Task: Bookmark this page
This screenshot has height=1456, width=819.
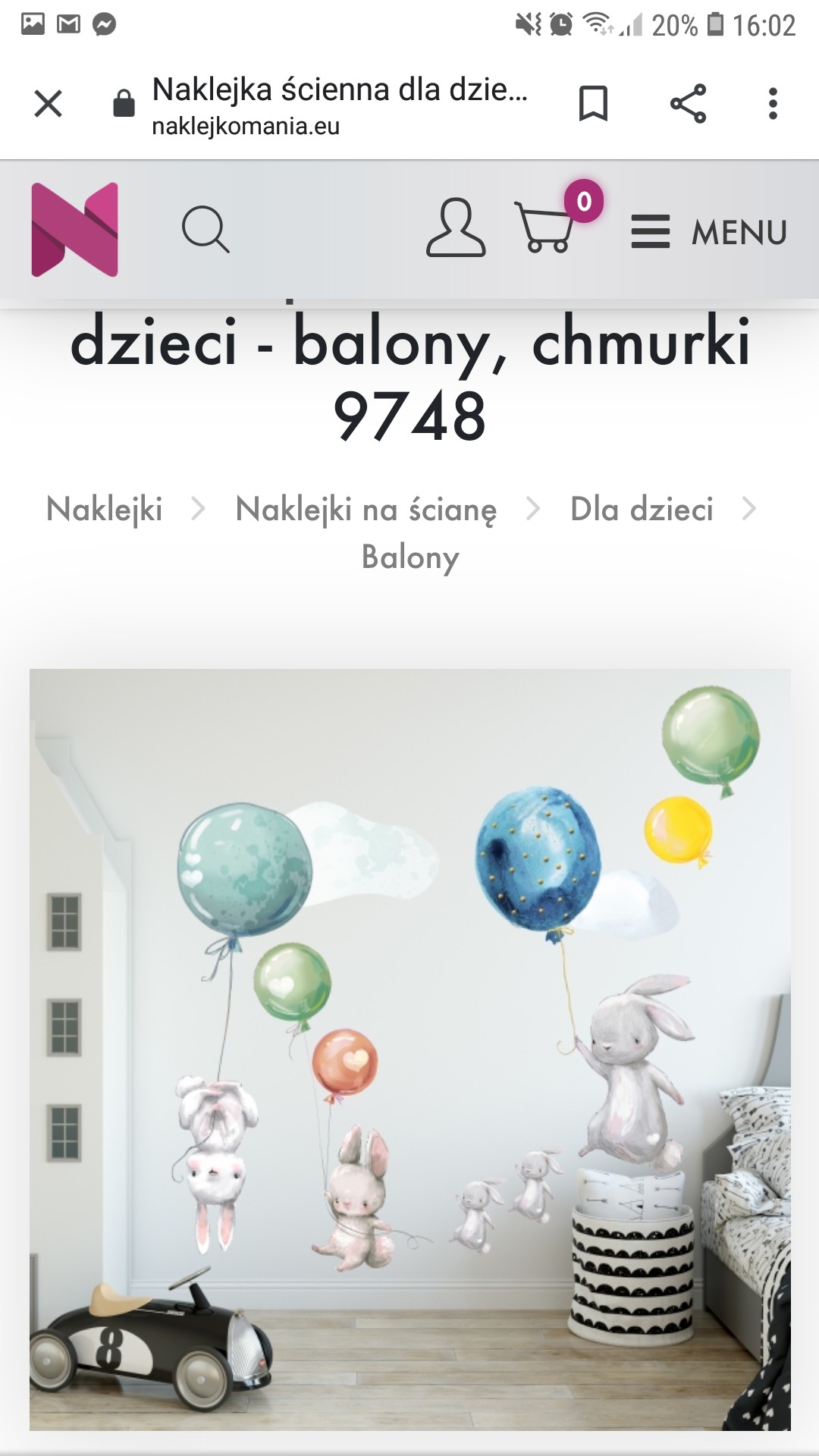Action: (593, 104)
